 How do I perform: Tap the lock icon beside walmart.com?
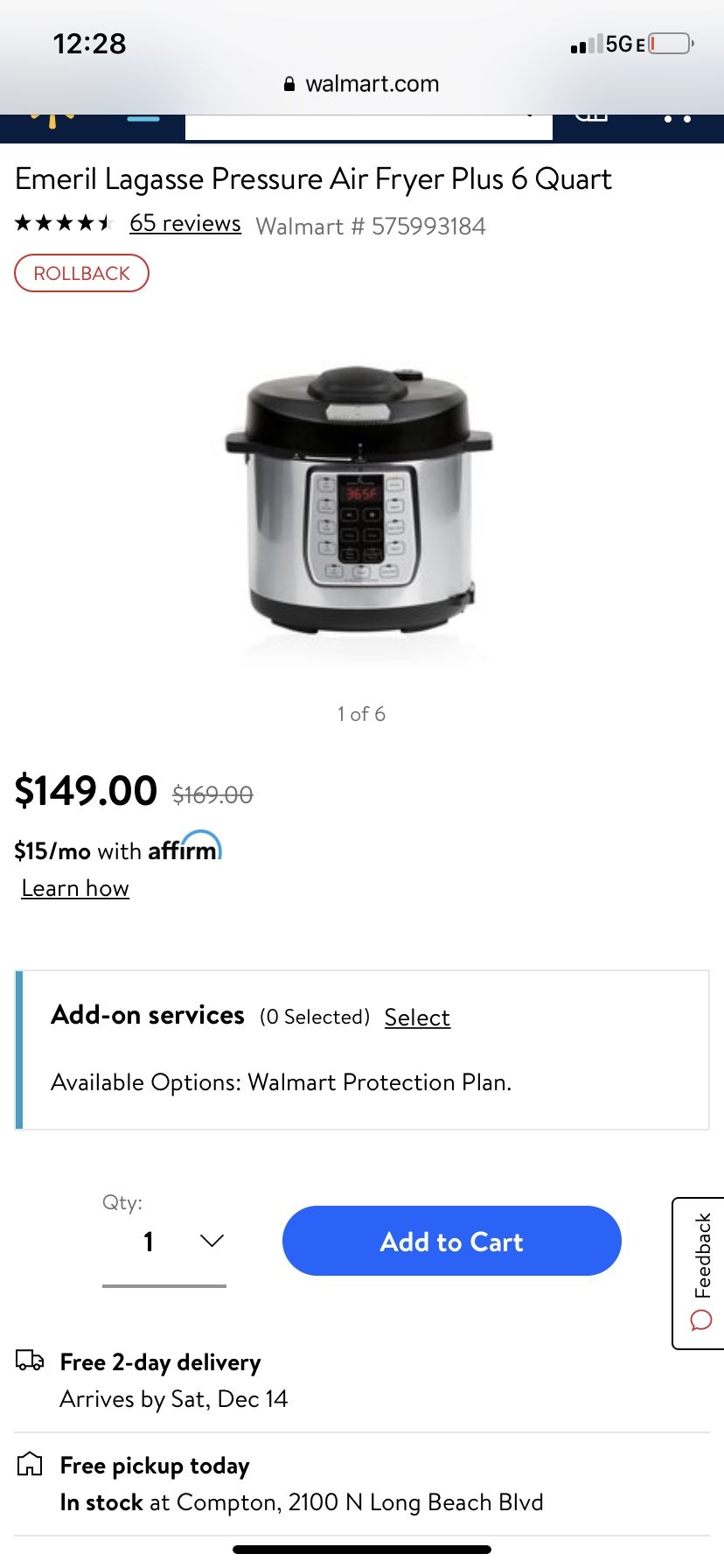(289, 83)
